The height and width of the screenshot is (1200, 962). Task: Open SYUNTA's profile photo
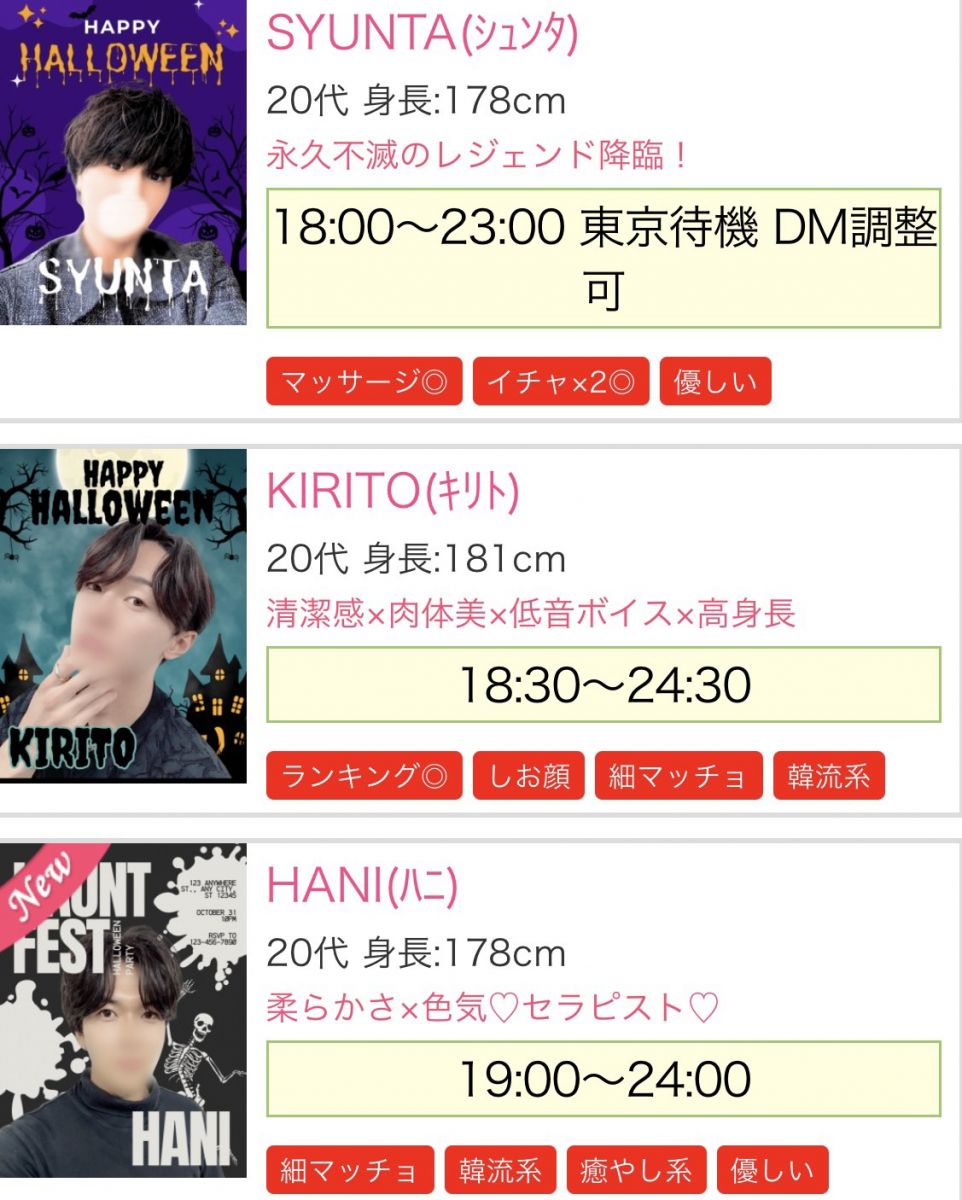coord(123,162)
